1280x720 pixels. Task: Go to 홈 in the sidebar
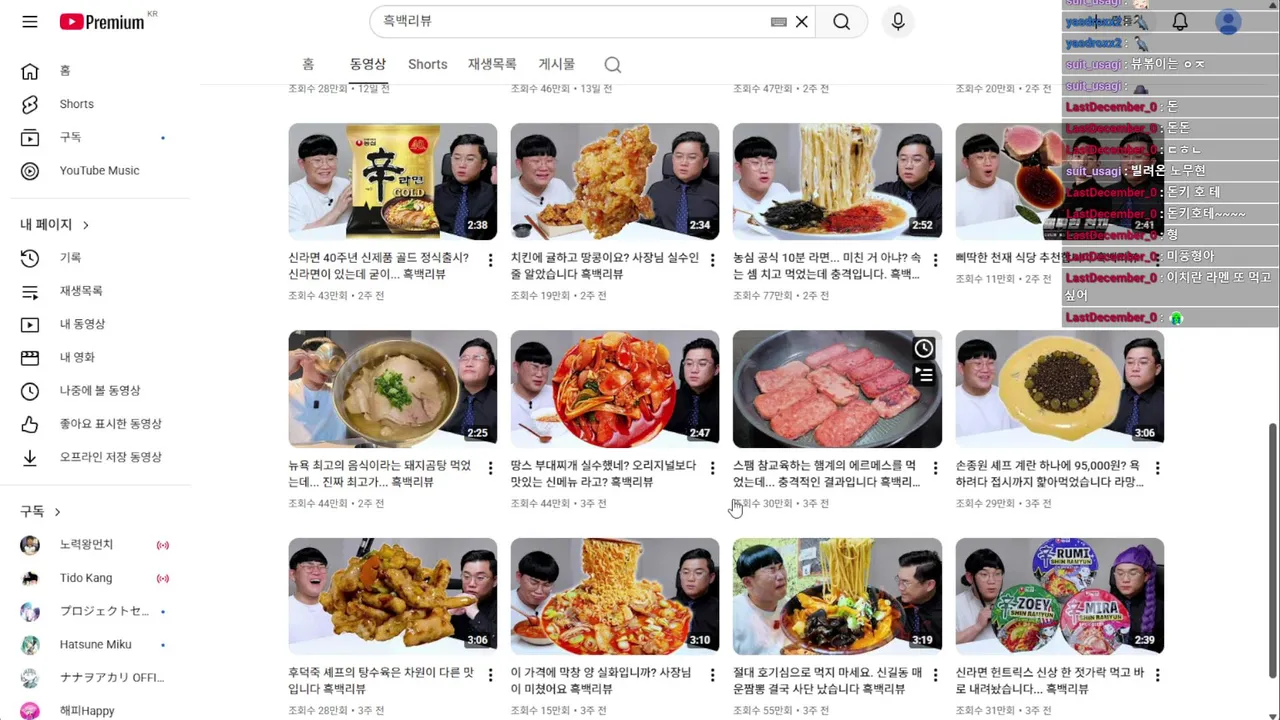[x=64, y=71]
